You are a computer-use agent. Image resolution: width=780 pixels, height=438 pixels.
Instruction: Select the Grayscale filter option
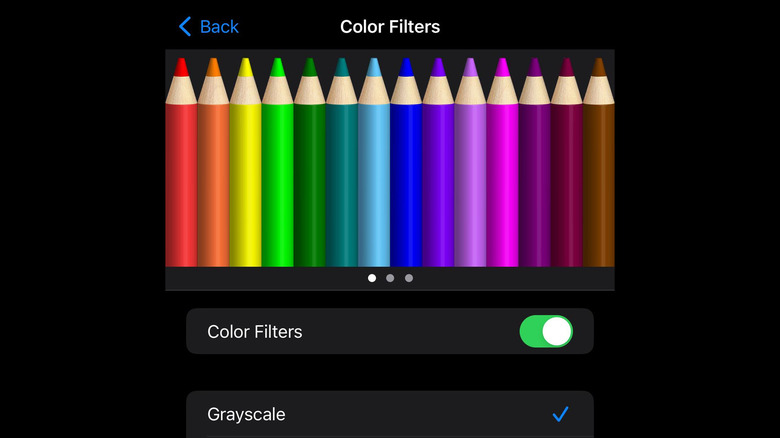pyautogui.click(x=389, y=414)
